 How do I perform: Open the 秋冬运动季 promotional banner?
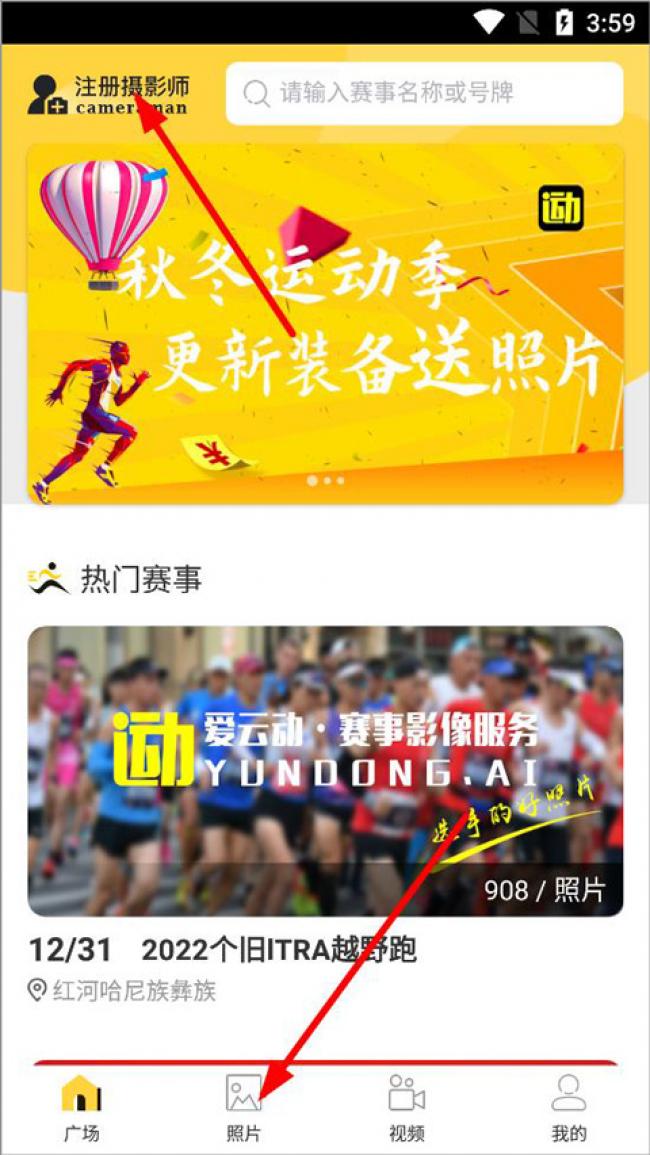[325, 323]
